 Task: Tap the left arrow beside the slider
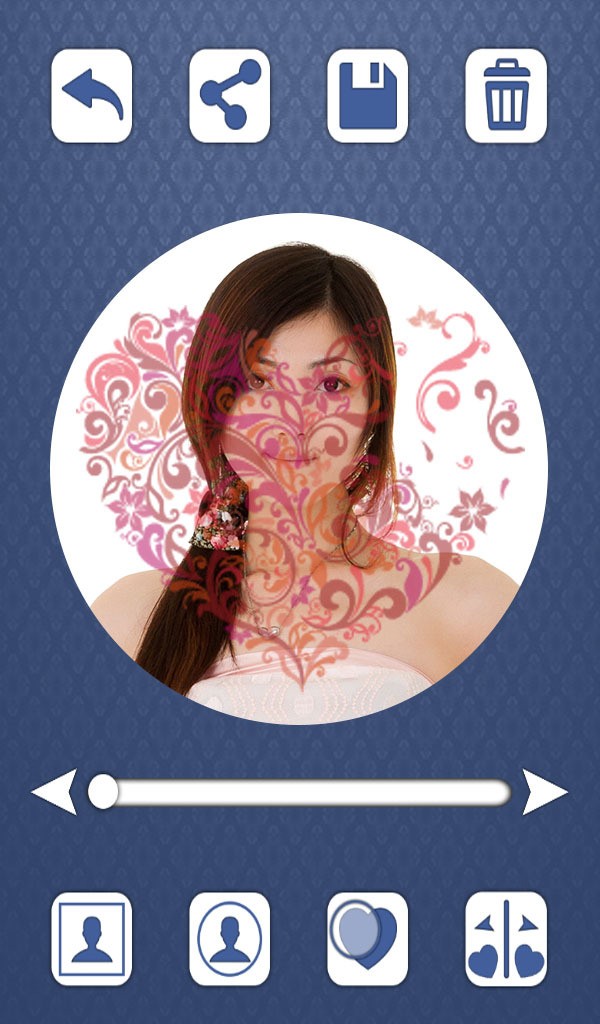(x=55, y=792)
